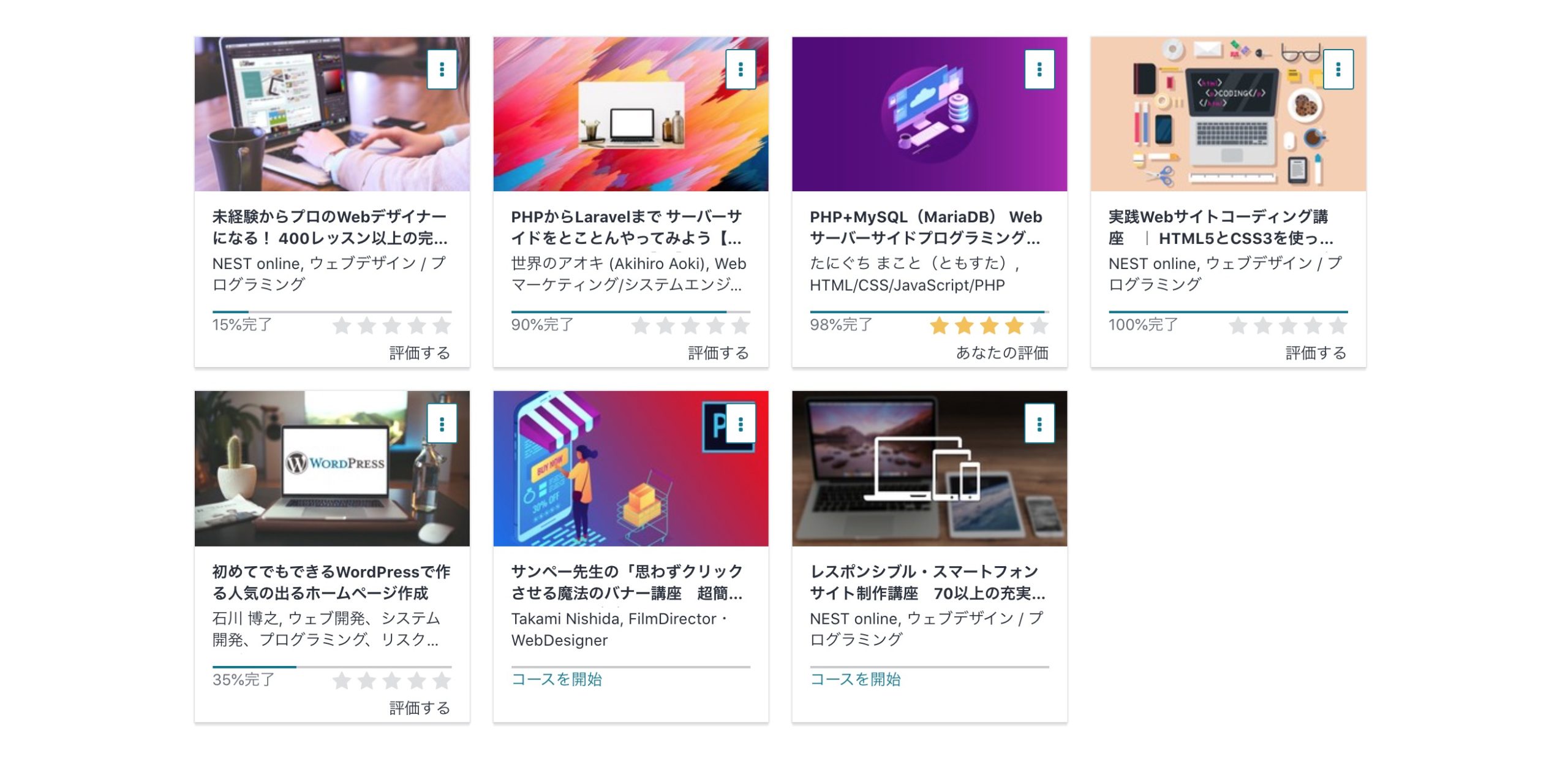Open options menu on 実践Webサイトコーディング course
The width and height of the screenshot is (1568, 764).
tap(1338, 69)
